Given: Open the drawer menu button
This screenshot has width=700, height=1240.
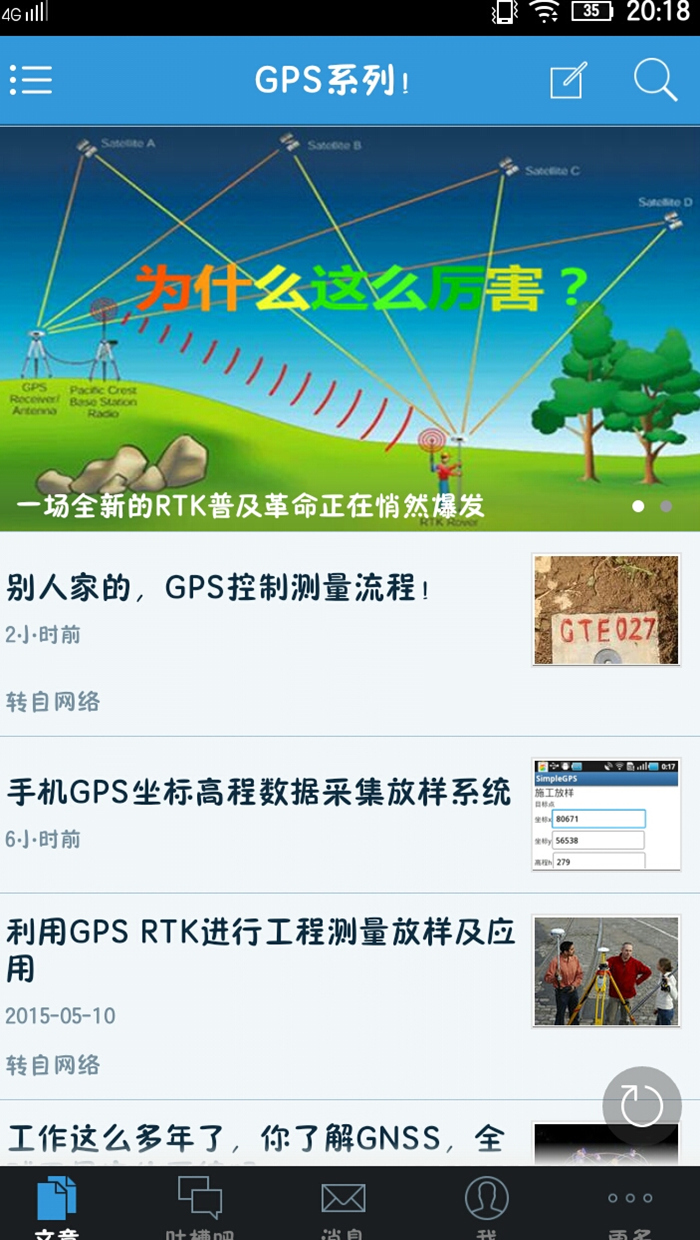Looking at the screenshot, I should point(31,80).
